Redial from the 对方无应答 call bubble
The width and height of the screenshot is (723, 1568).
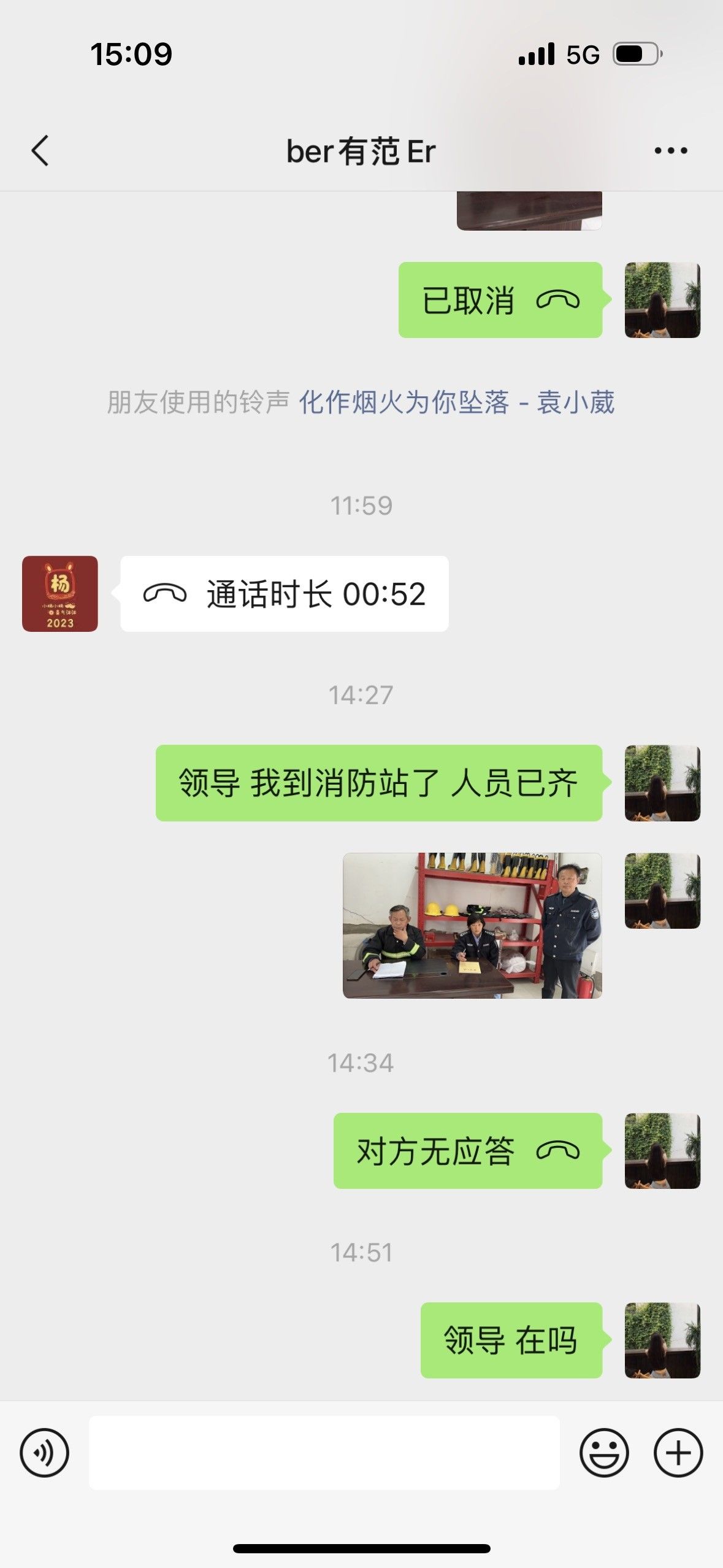click(x=468, y=1151)
